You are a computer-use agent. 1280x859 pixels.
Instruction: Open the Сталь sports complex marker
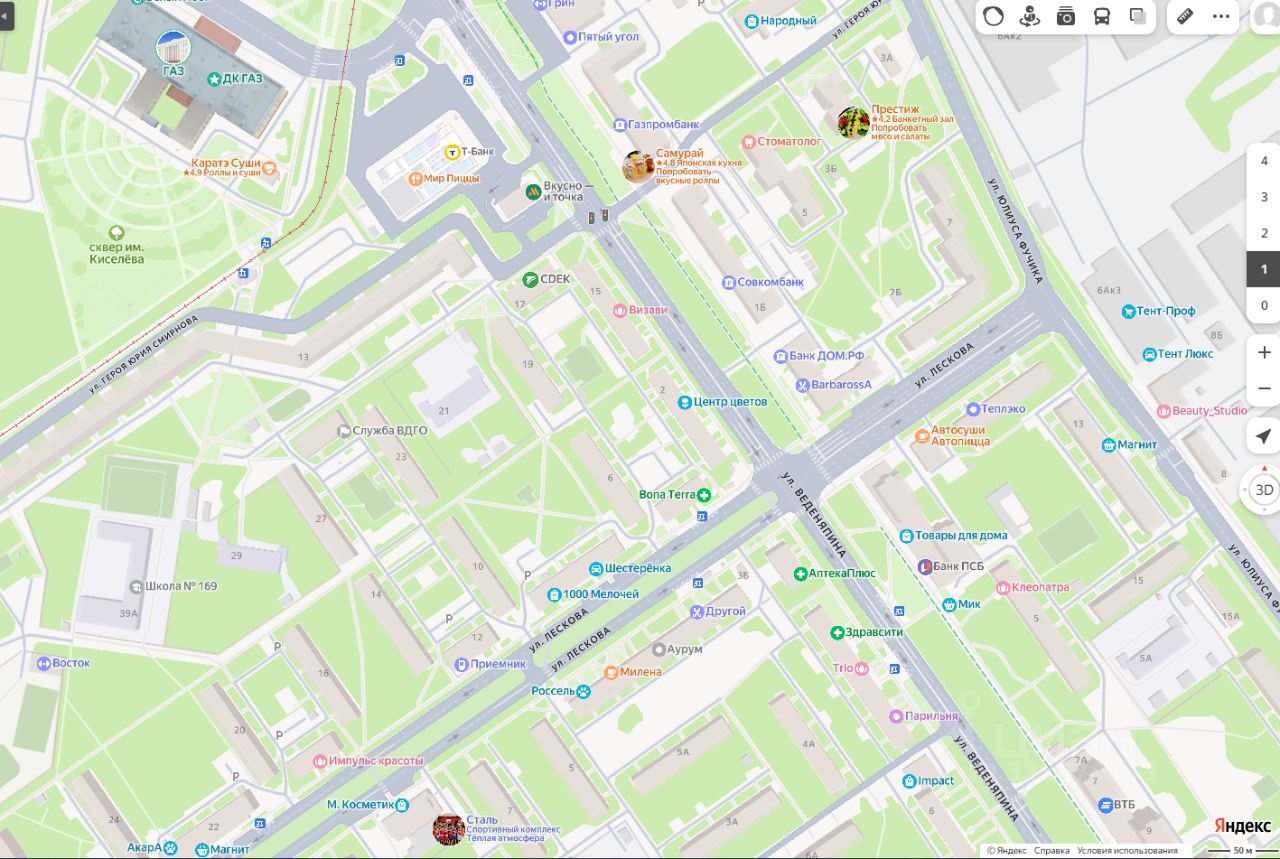[448, 829]
